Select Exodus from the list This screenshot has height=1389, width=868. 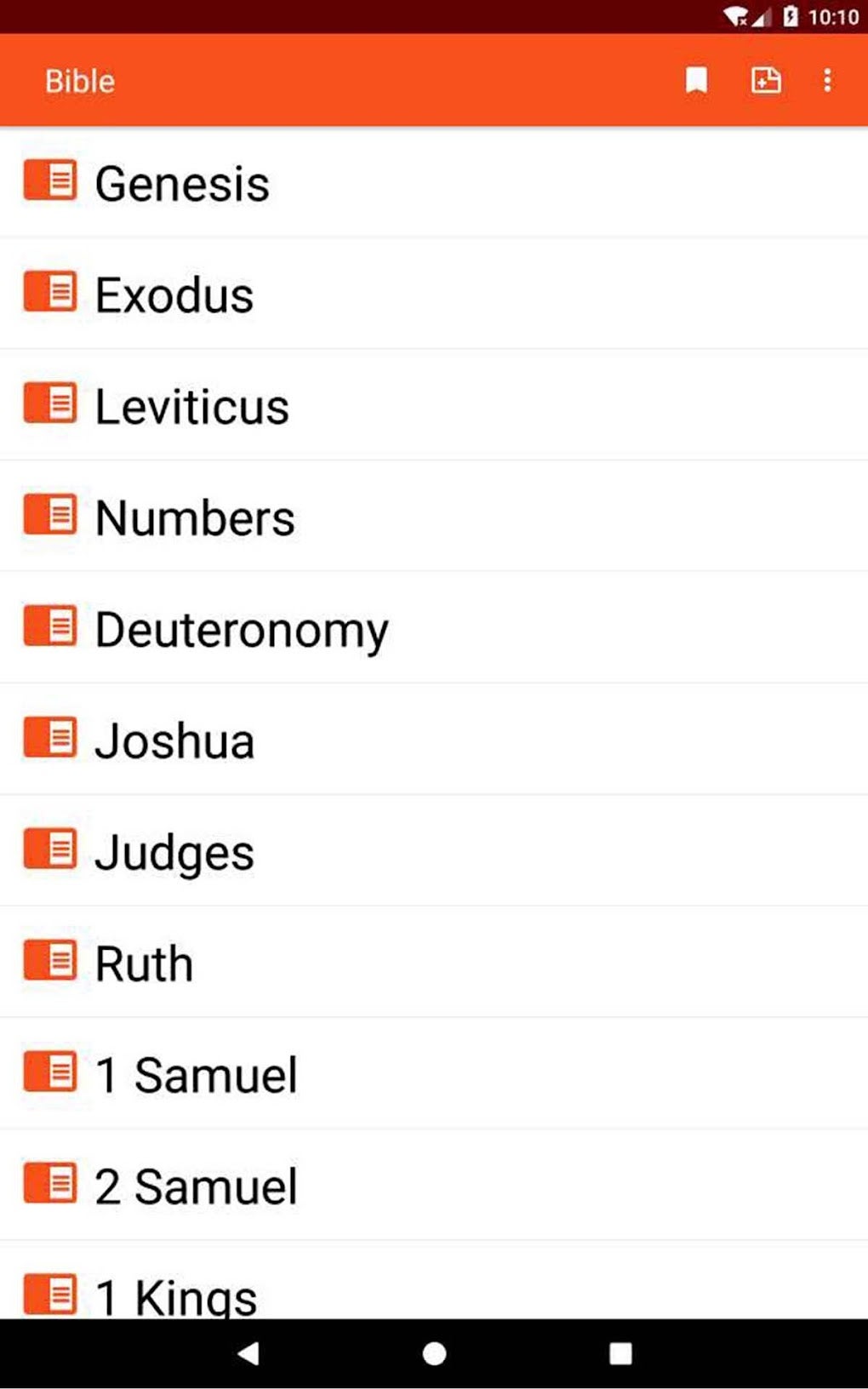click(174, 295)
